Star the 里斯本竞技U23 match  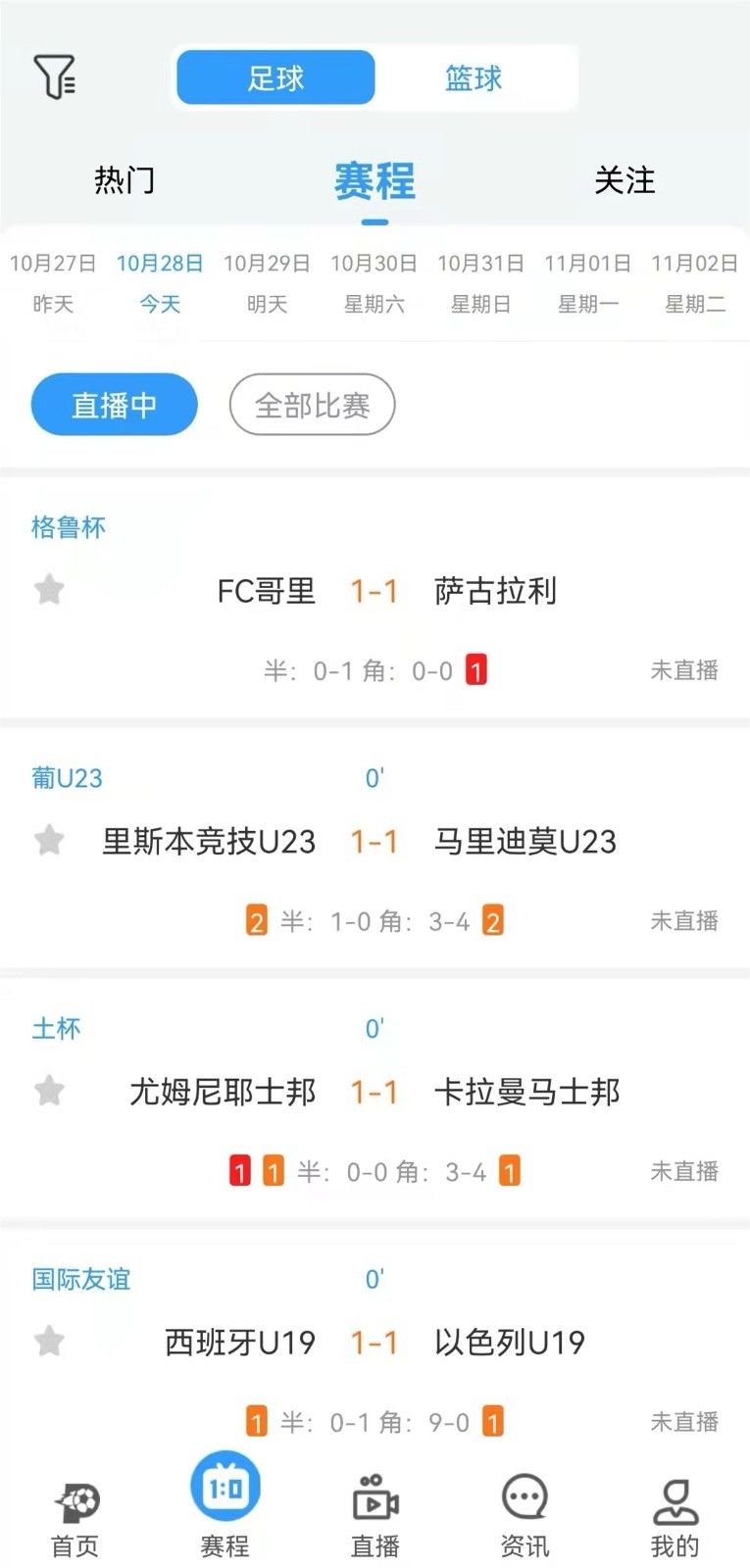[48, 840]
